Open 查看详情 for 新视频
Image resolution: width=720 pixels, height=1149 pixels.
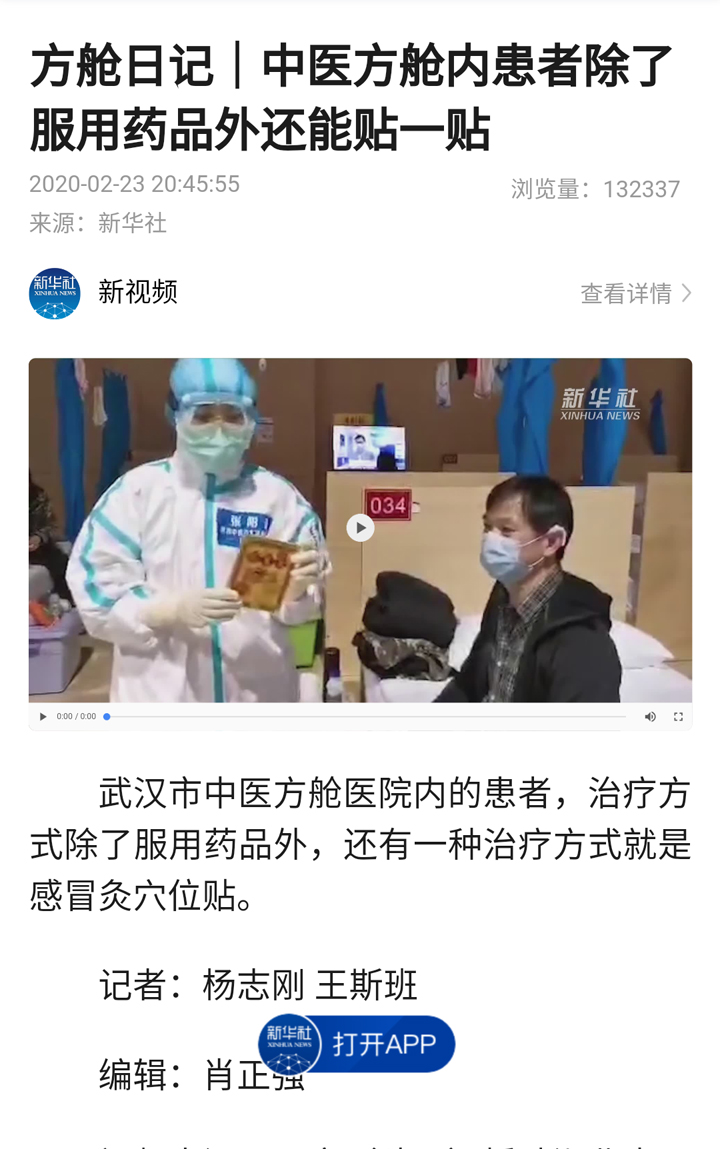[x=635, y=293]
